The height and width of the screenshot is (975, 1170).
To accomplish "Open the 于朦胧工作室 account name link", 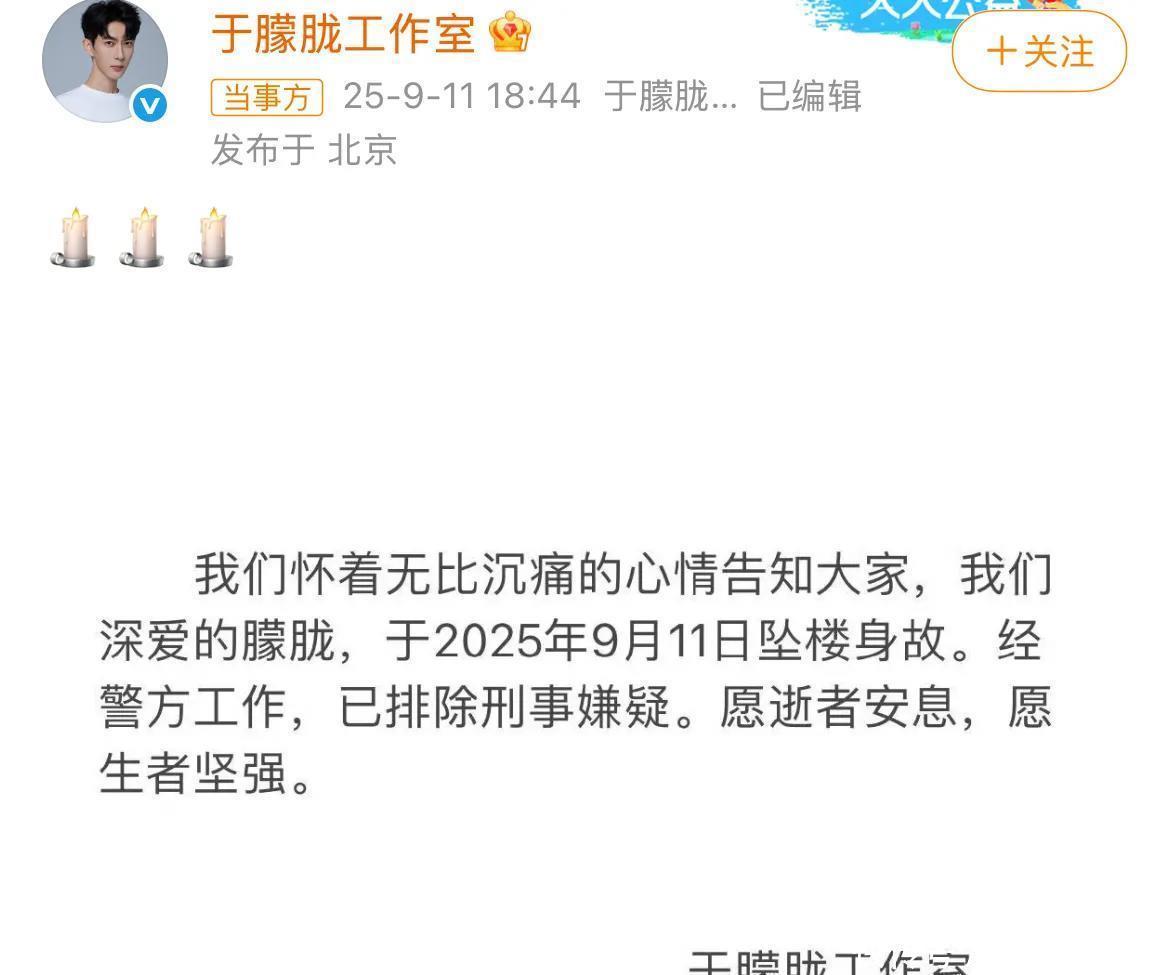I will [343, 36].
